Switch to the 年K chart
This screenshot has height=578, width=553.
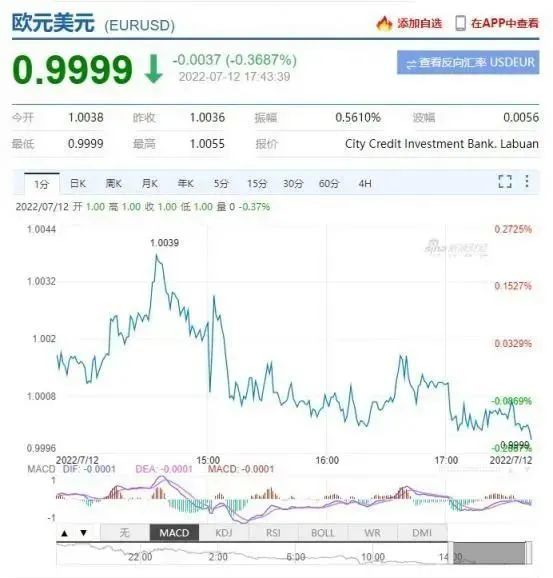coord(185,184)
